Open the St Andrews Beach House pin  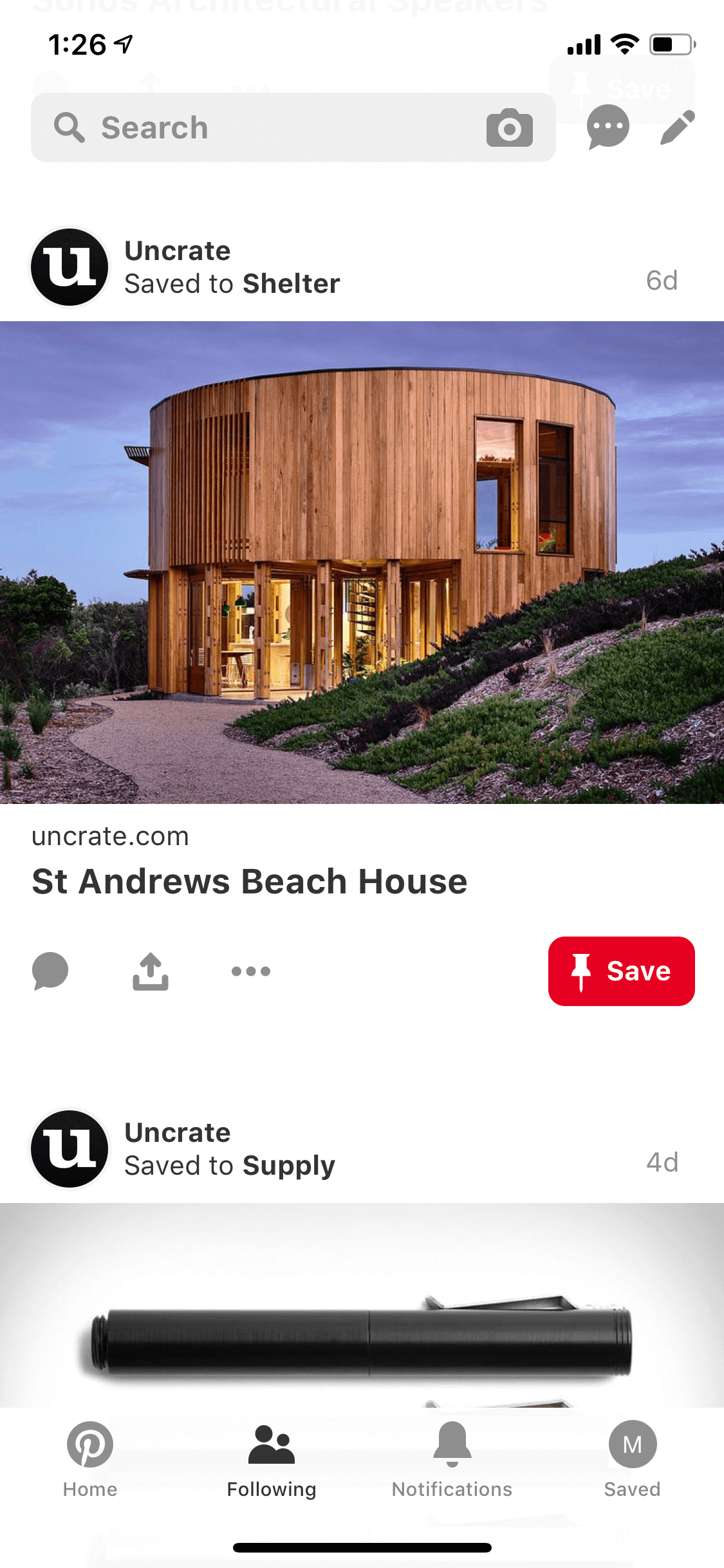click(x=362, y=562)
